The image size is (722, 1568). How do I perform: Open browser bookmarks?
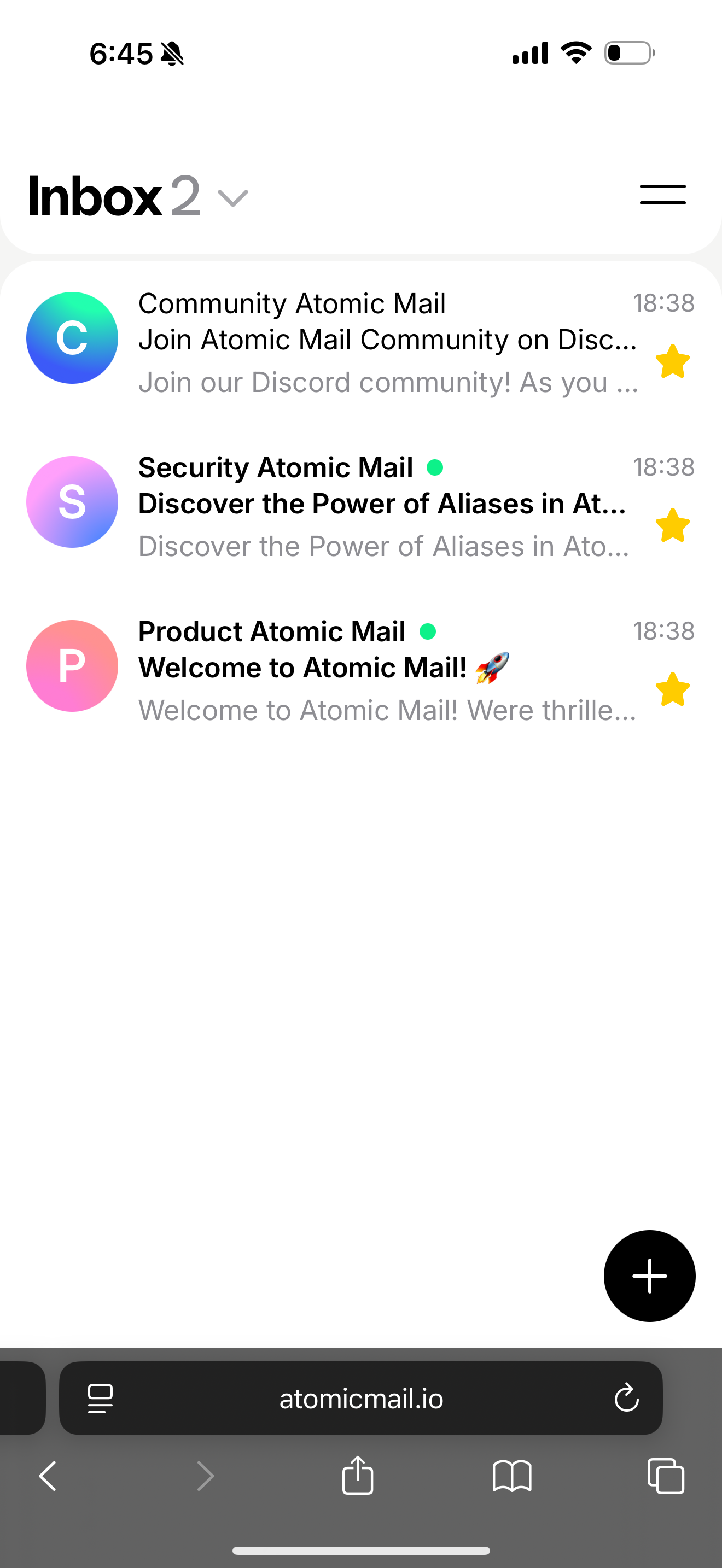[512, 1476]
